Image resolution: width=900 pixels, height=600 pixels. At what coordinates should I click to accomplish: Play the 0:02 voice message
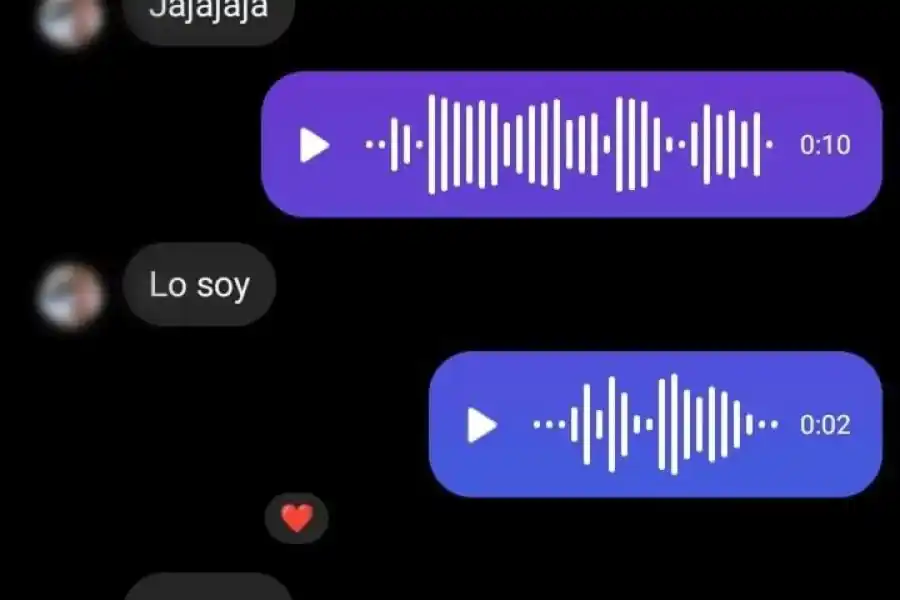click(x=482, y=425)
